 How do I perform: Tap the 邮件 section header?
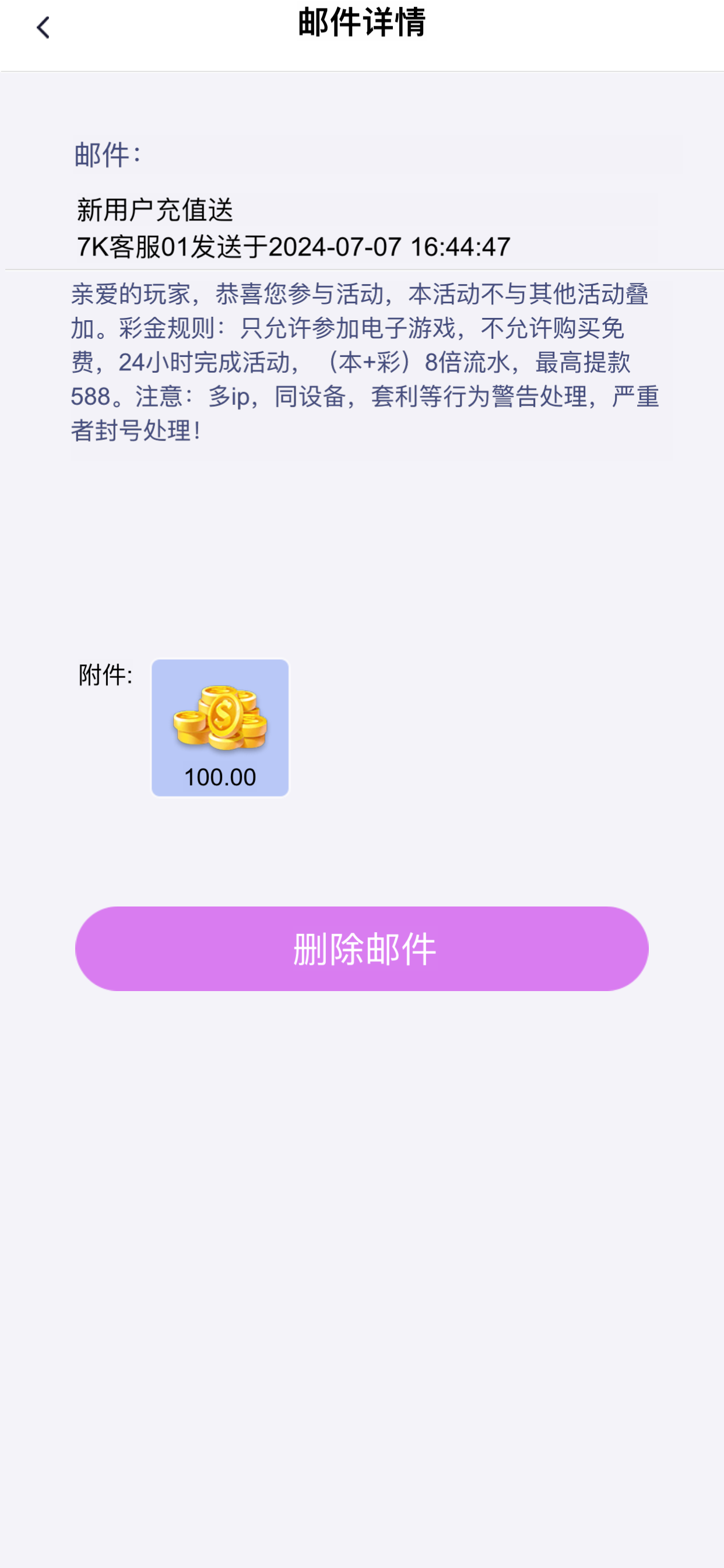click(x=105, y=154)
